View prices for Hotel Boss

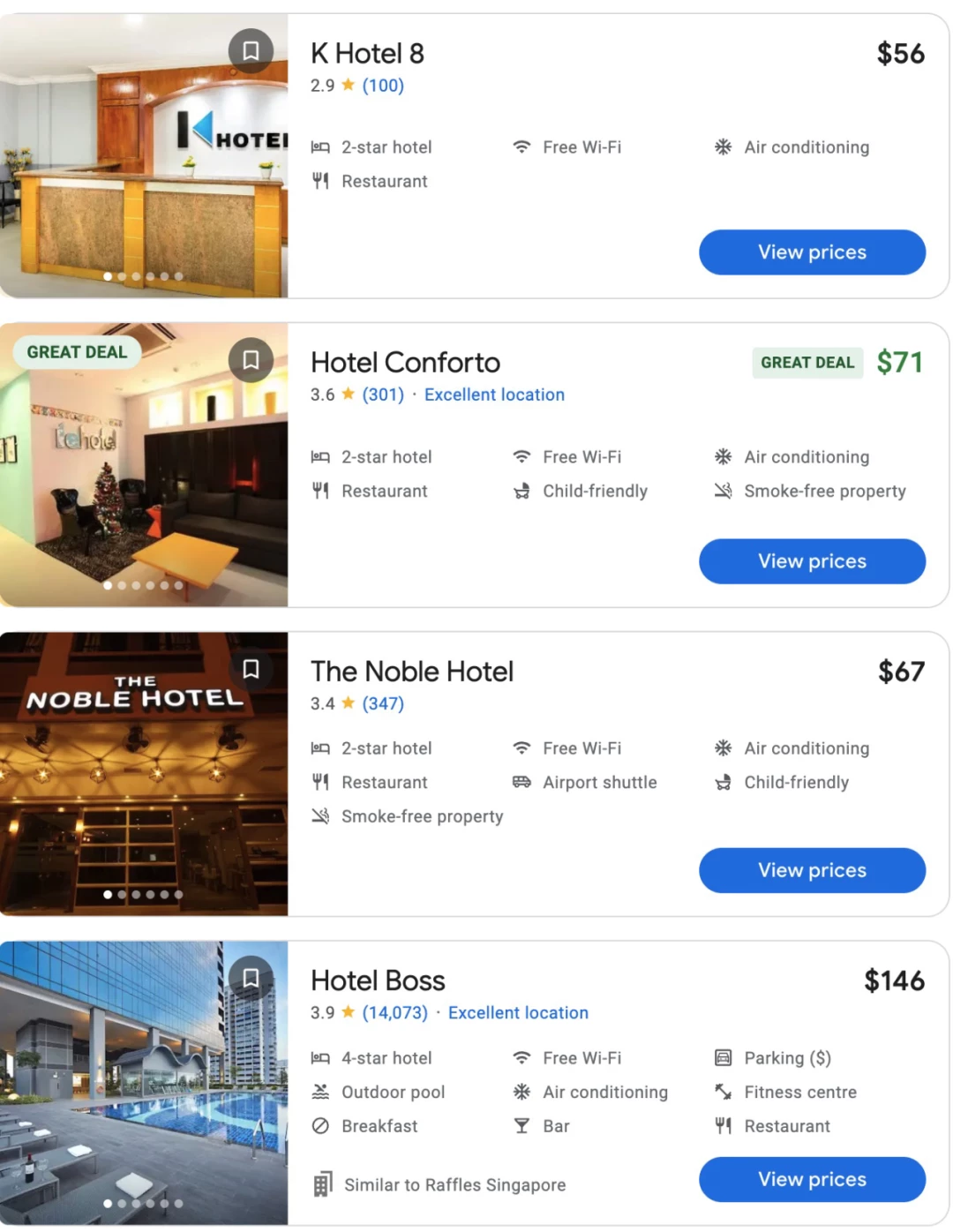(812, 1179)
